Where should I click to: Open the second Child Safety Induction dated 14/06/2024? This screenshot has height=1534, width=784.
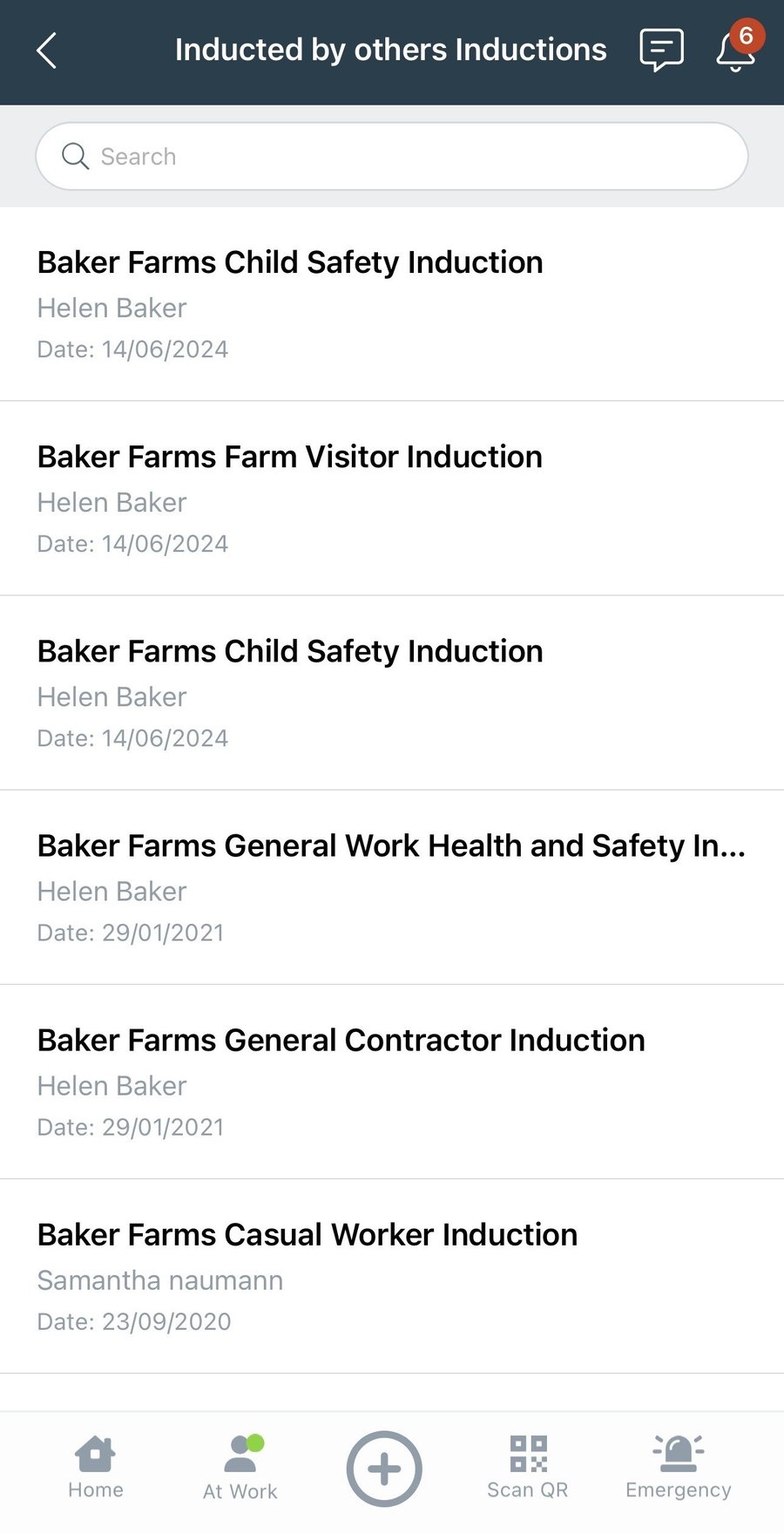(290, 650)
